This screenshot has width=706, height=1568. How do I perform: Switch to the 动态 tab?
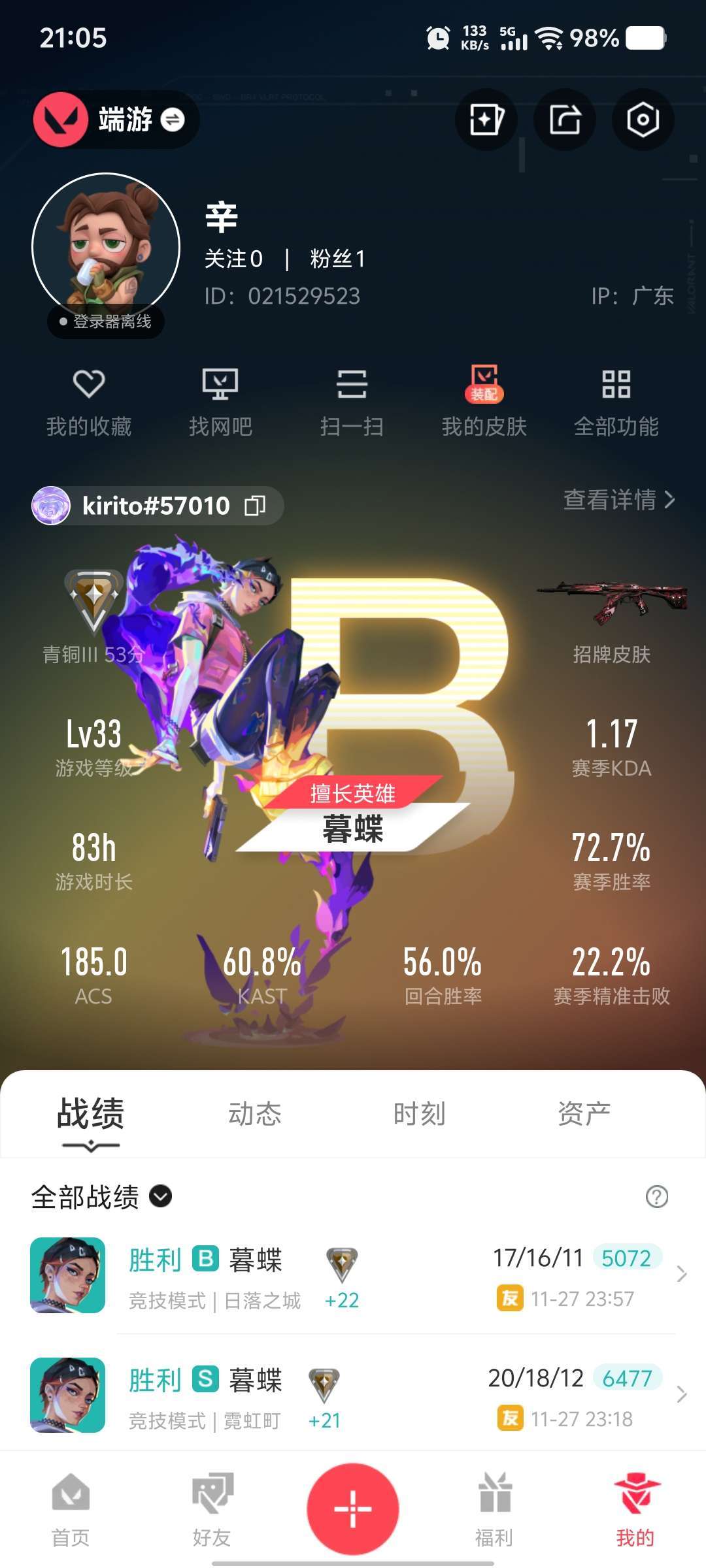tap(254, 1114)
